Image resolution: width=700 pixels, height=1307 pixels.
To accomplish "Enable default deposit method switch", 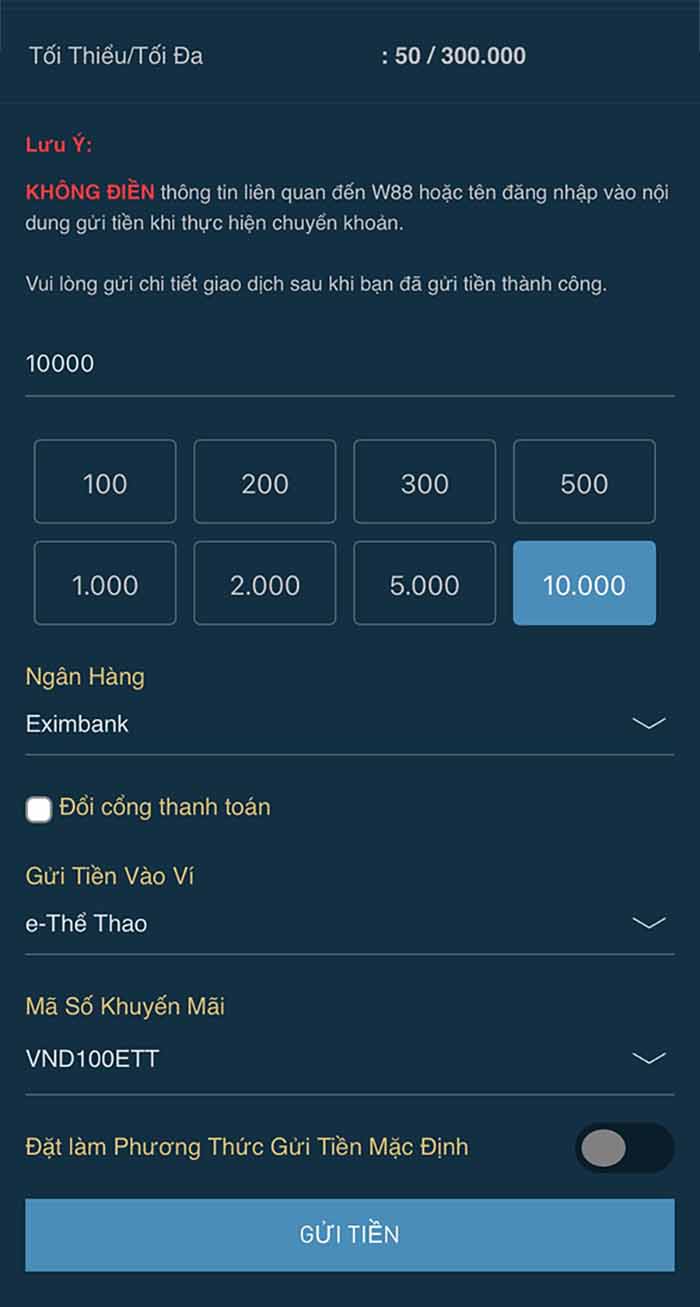I will point(623,1148).
